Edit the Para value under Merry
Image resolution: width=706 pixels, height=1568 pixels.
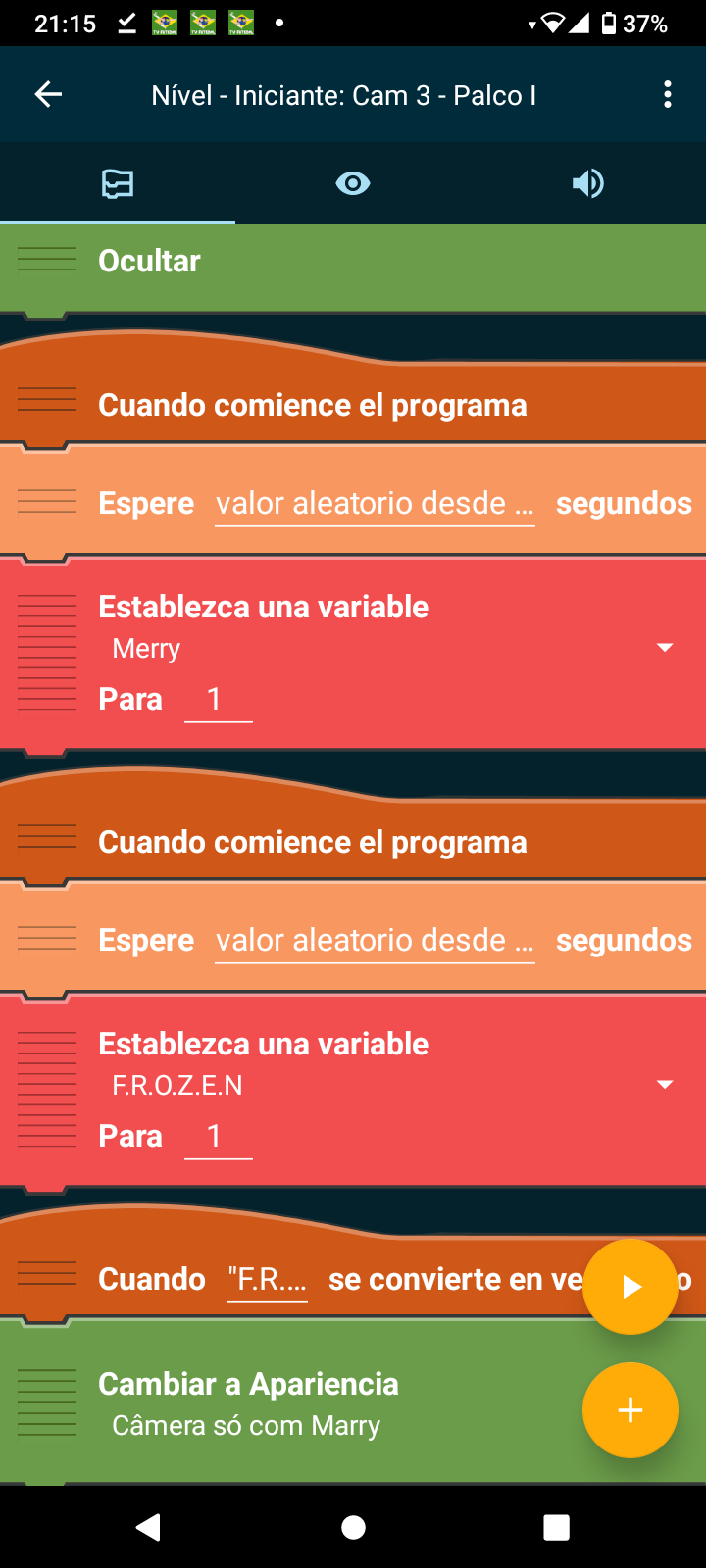218,700
